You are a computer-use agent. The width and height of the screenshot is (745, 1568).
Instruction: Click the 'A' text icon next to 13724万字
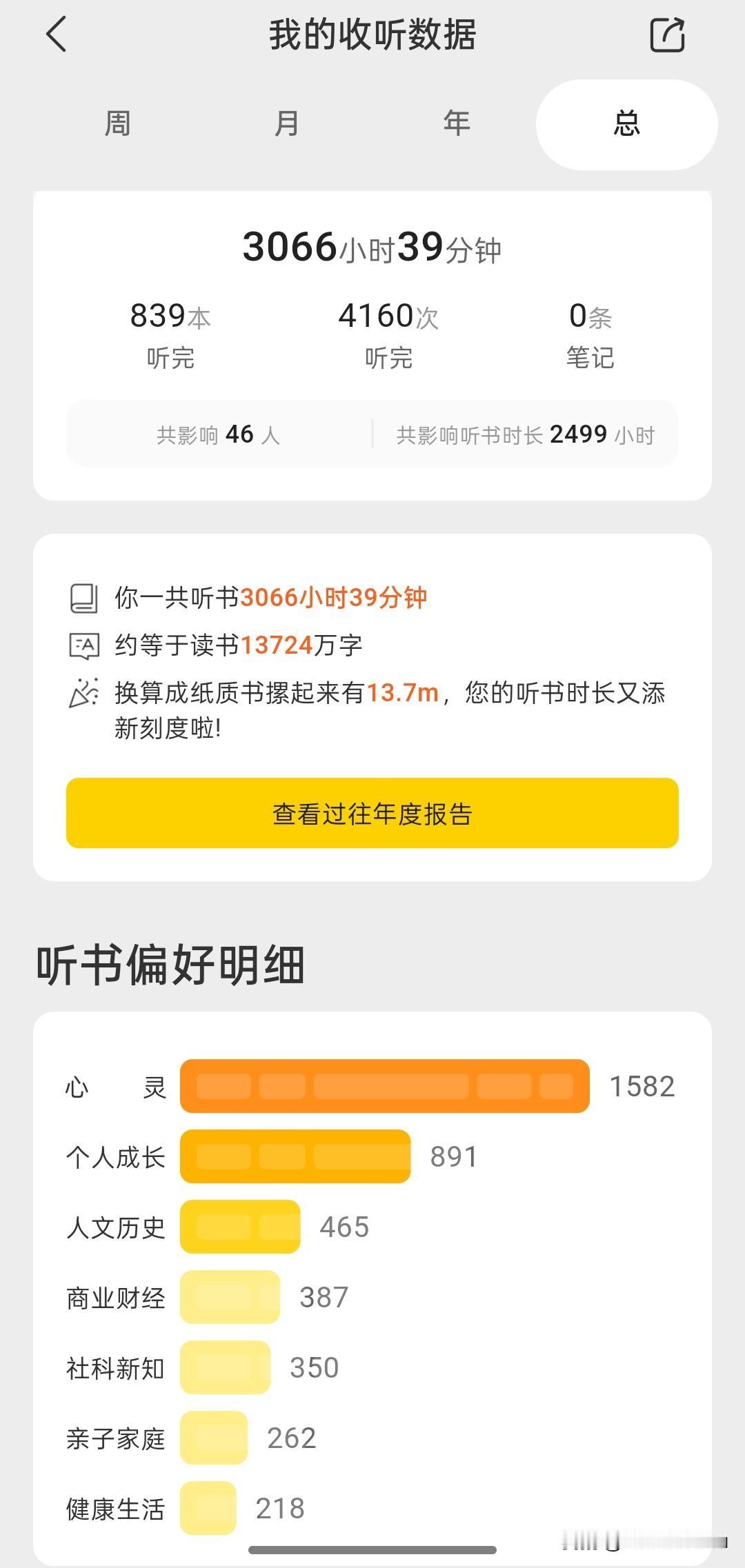84,645
